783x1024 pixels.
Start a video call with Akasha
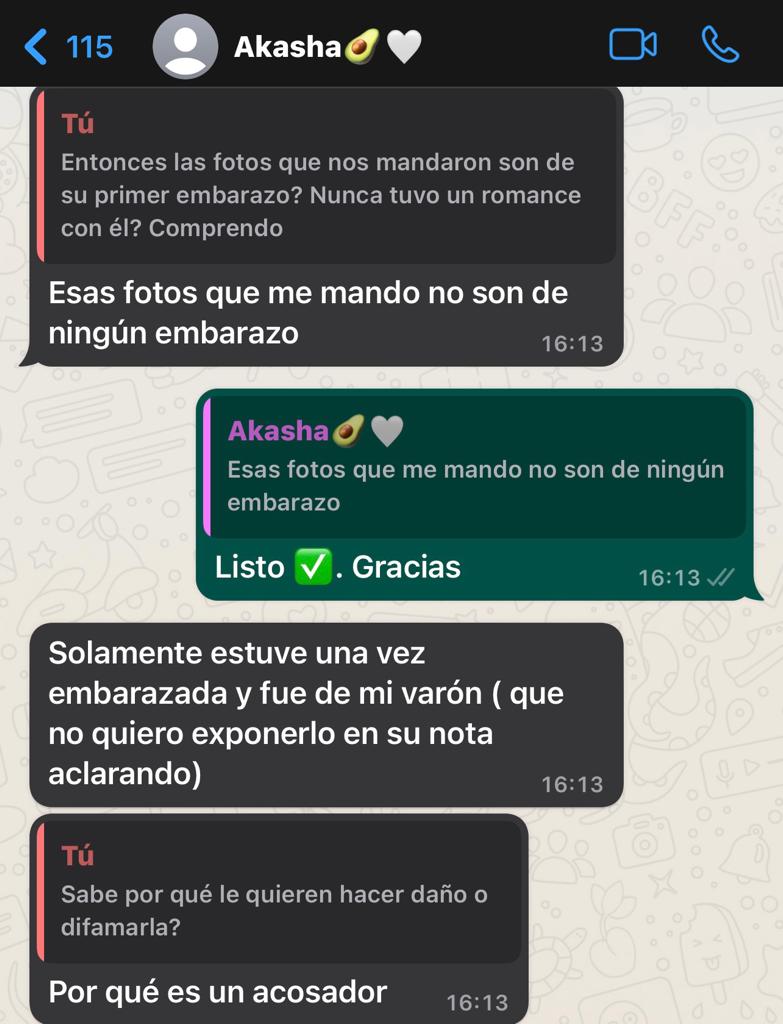[x=632, y=45]
